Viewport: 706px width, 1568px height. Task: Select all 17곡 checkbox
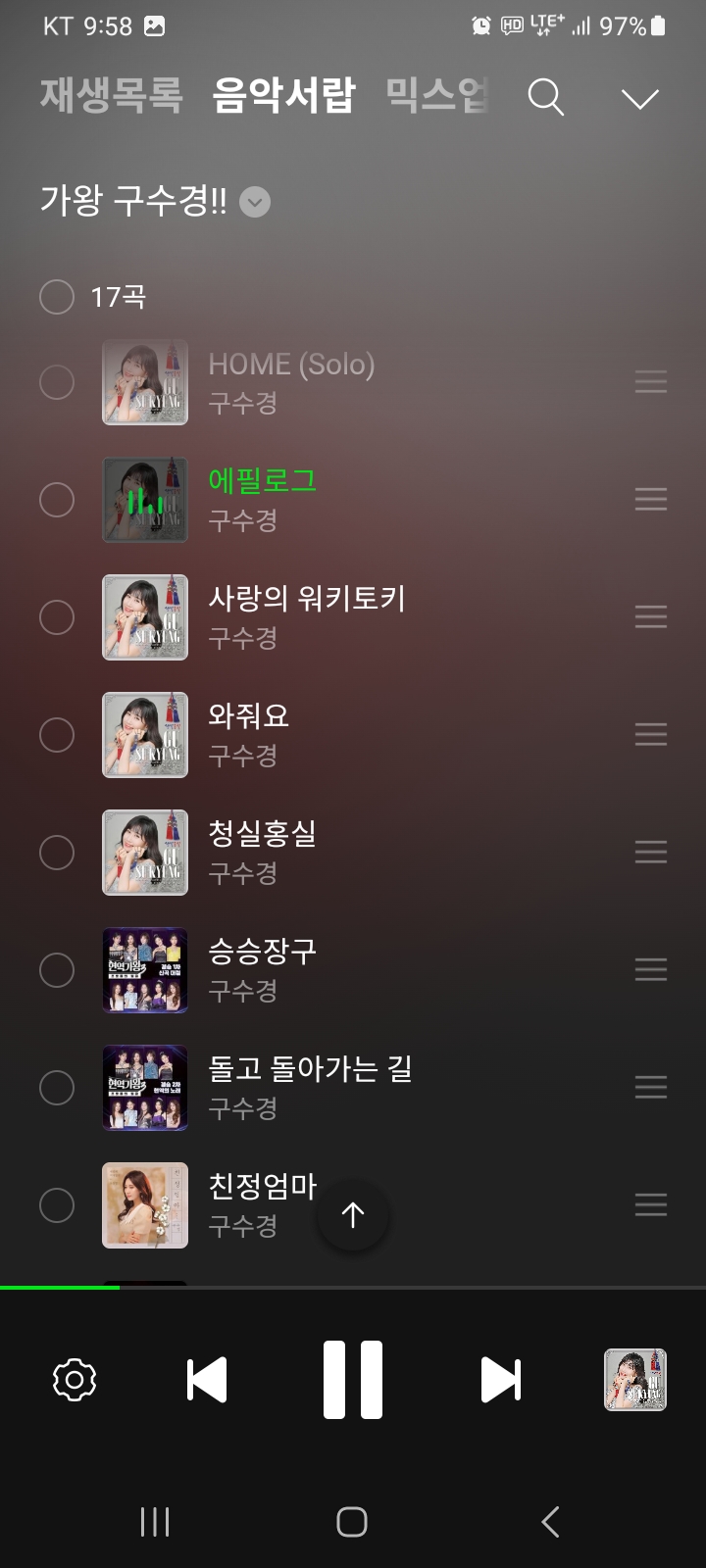coord(57,297)
